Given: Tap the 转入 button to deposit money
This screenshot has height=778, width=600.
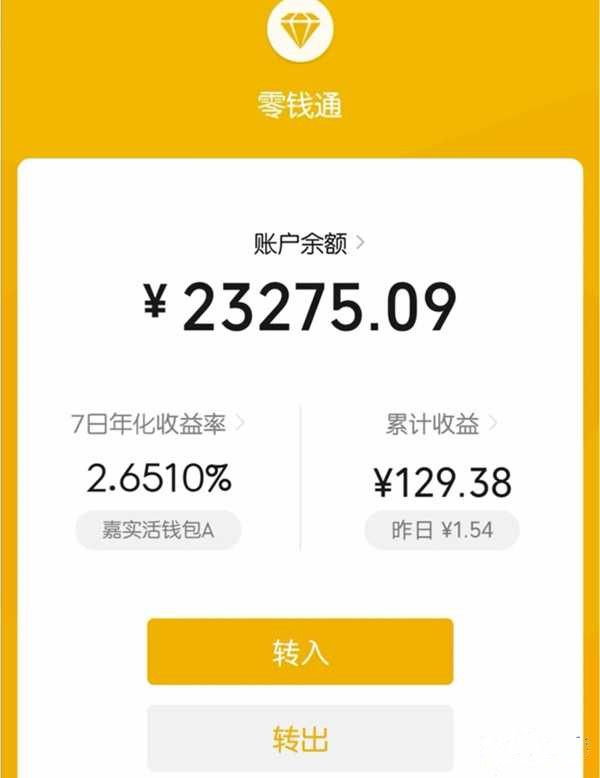Looking at the screenshot, I should click(x=300, y=652).
